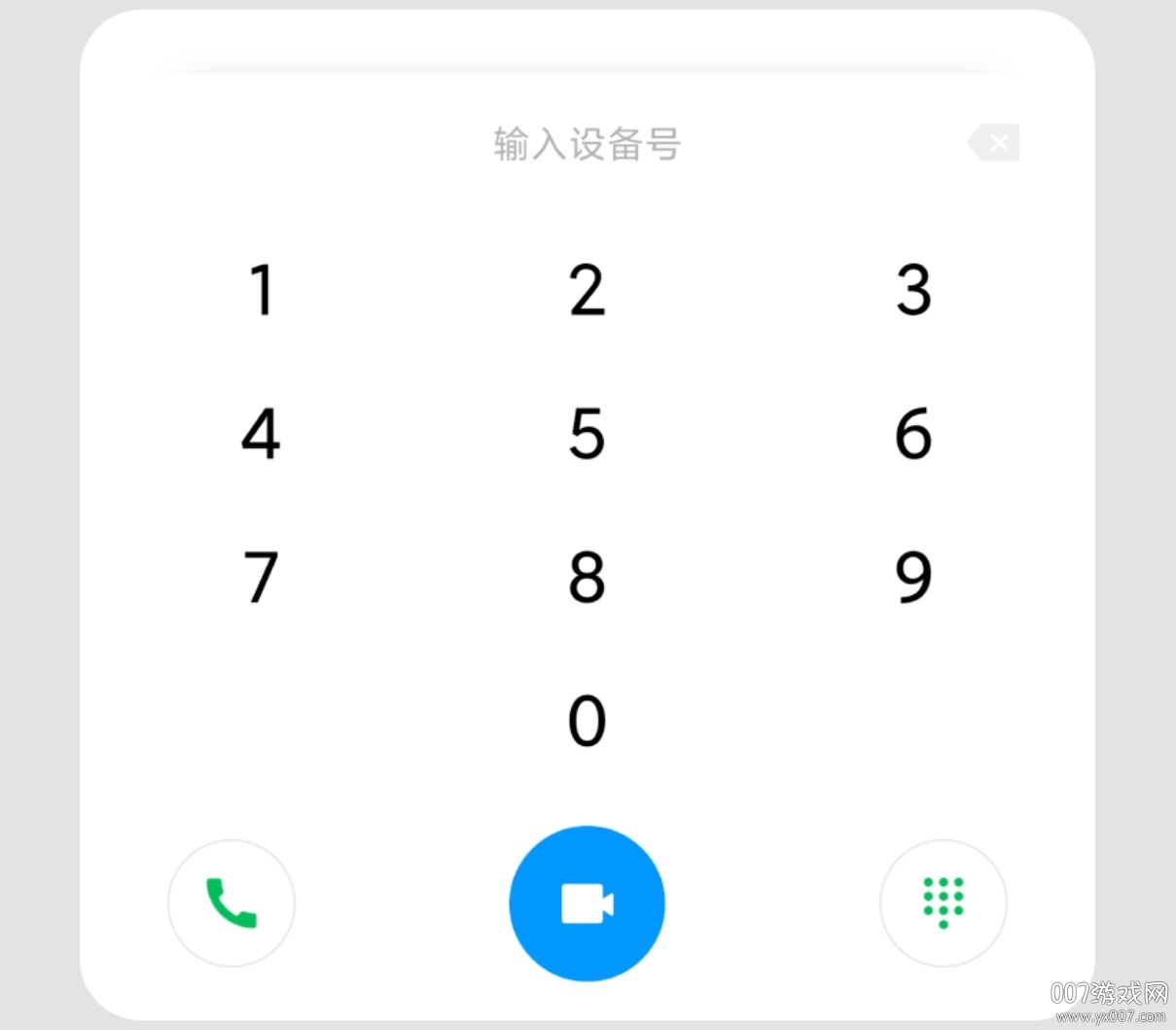The height and width of the screenshot is (1030, 1176).
Task: Tap the number 7 key
Action: tap(261, 577)
